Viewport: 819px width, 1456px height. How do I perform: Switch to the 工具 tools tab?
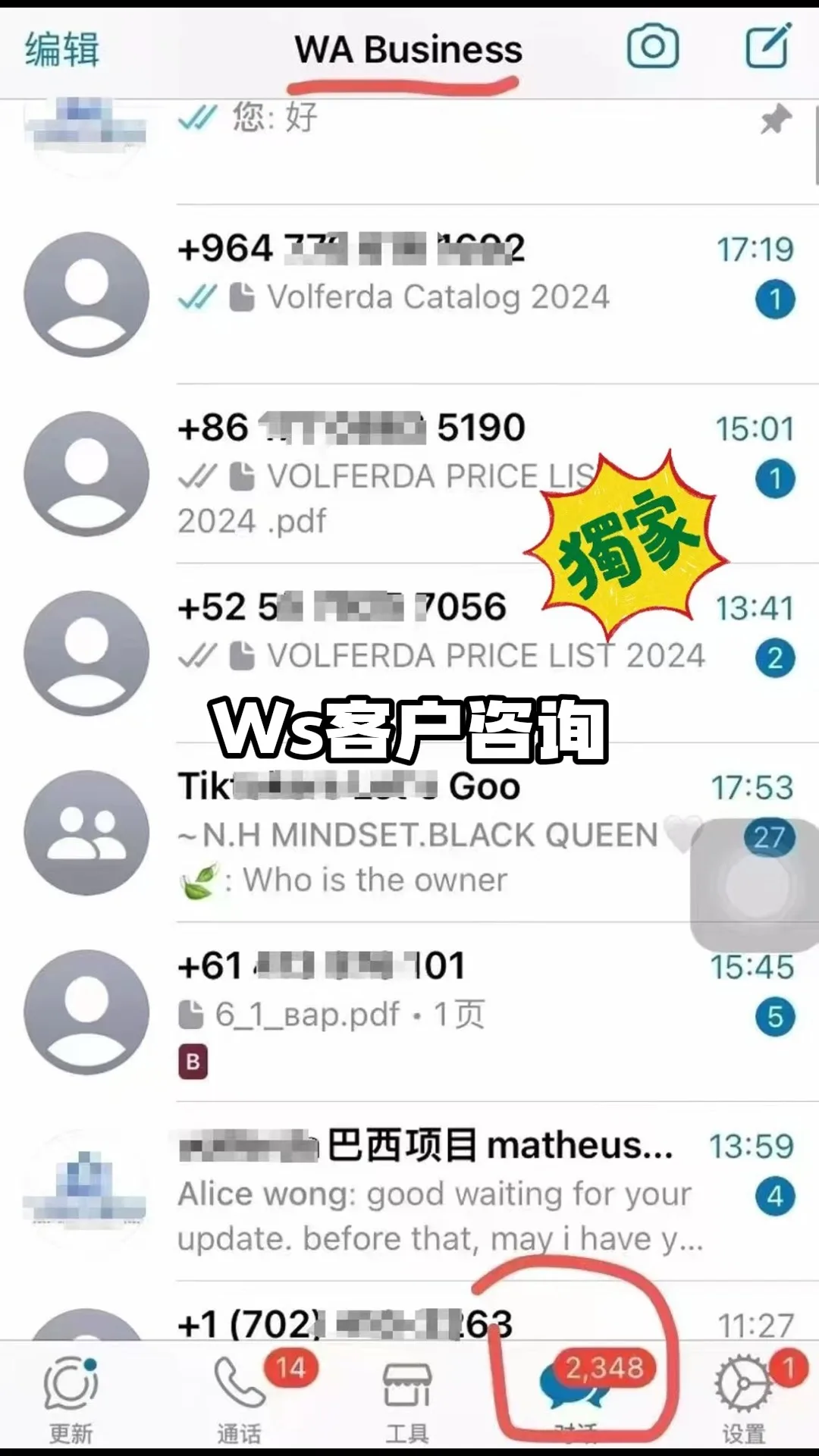pyautogui.click(x=407, y=1400)
